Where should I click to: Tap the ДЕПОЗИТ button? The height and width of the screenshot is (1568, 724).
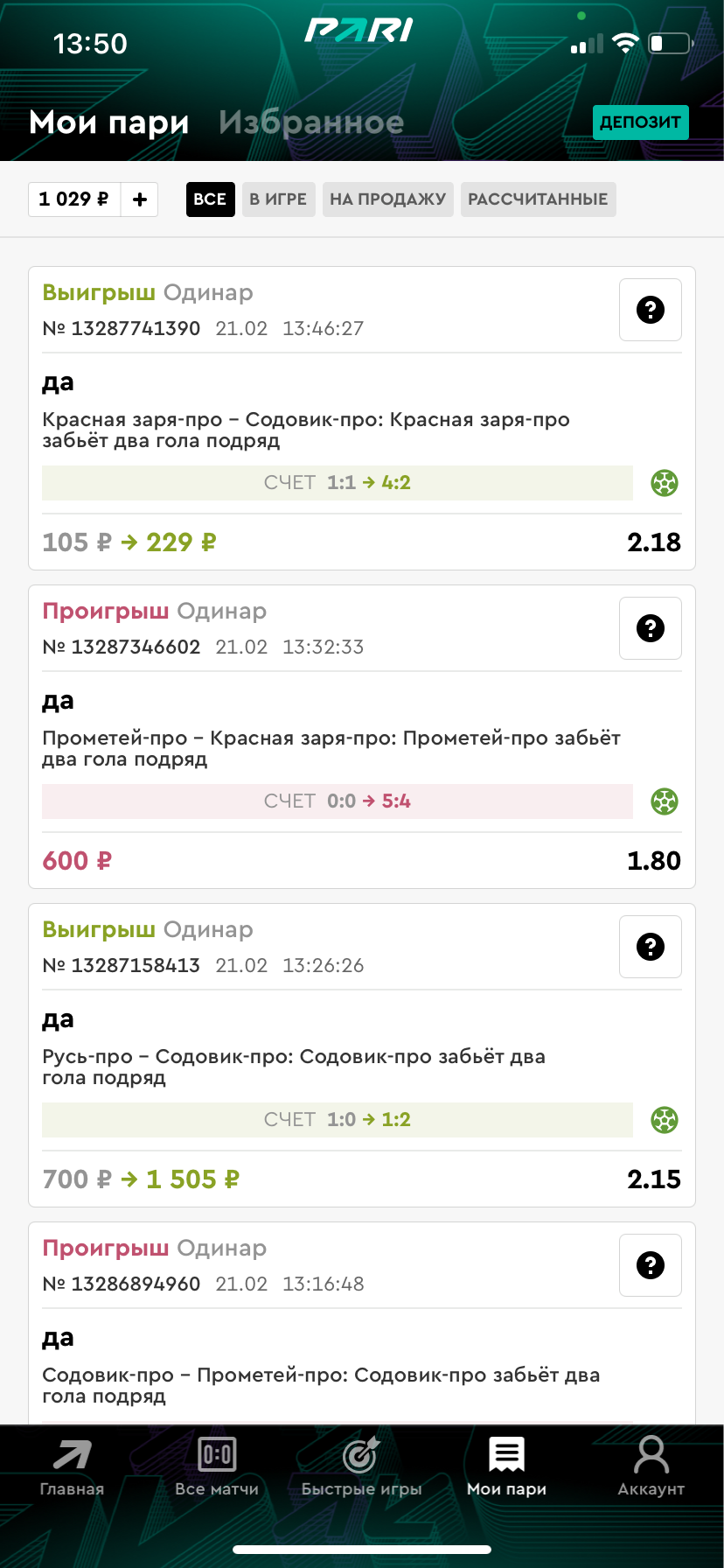(640, 122)
